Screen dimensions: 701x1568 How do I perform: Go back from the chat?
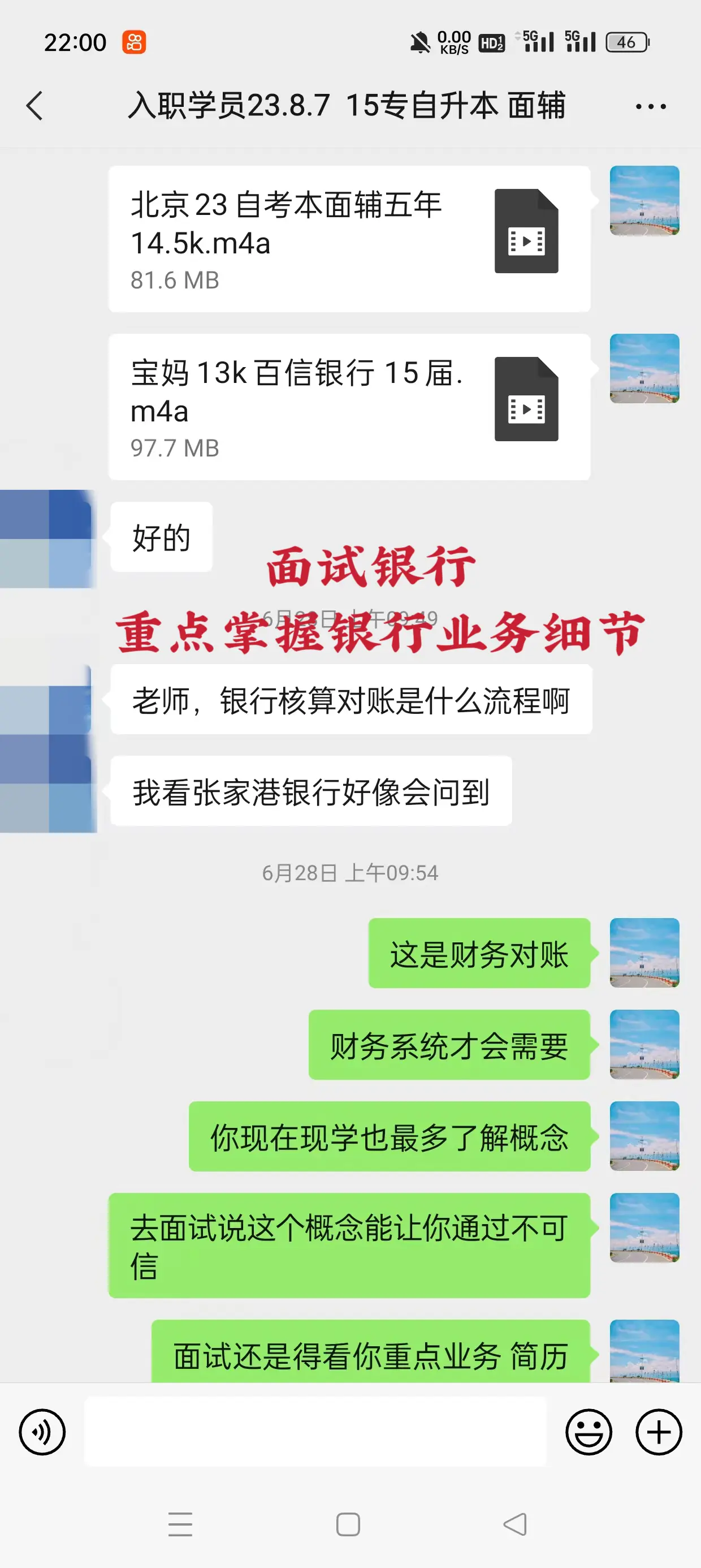[35, 106]
